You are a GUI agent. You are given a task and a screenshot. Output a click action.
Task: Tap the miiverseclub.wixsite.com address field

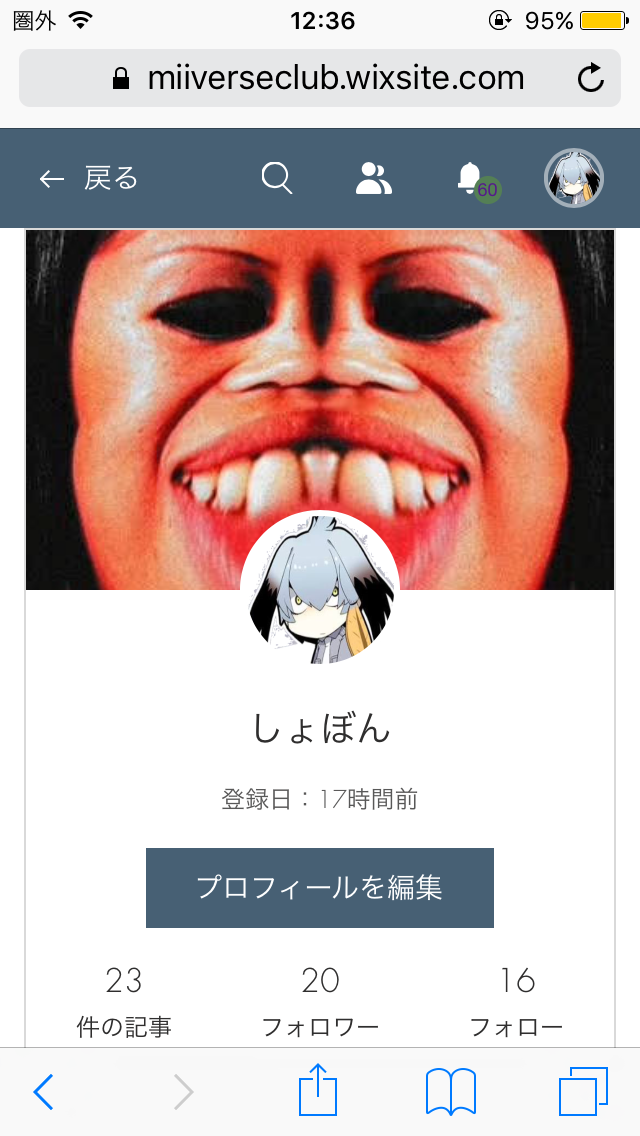[x=320, y=78]
